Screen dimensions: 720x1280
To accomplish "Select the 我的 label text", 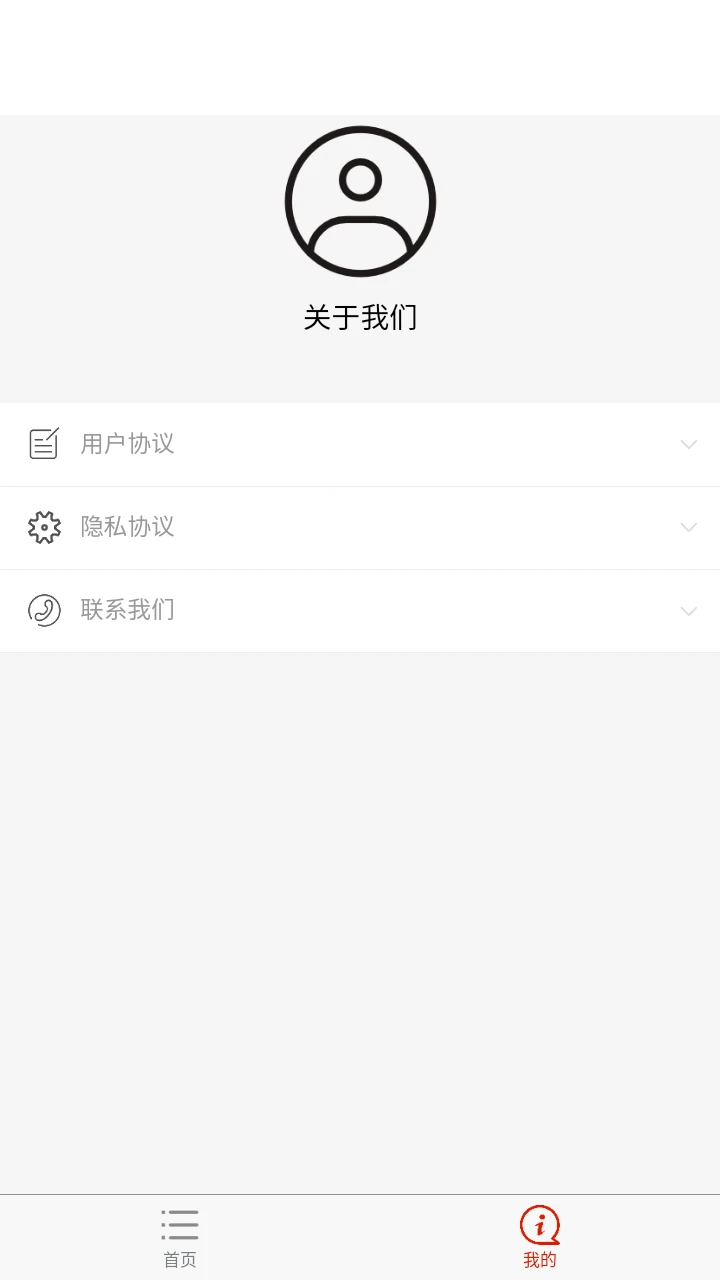I will click(x=539, y=1262).
